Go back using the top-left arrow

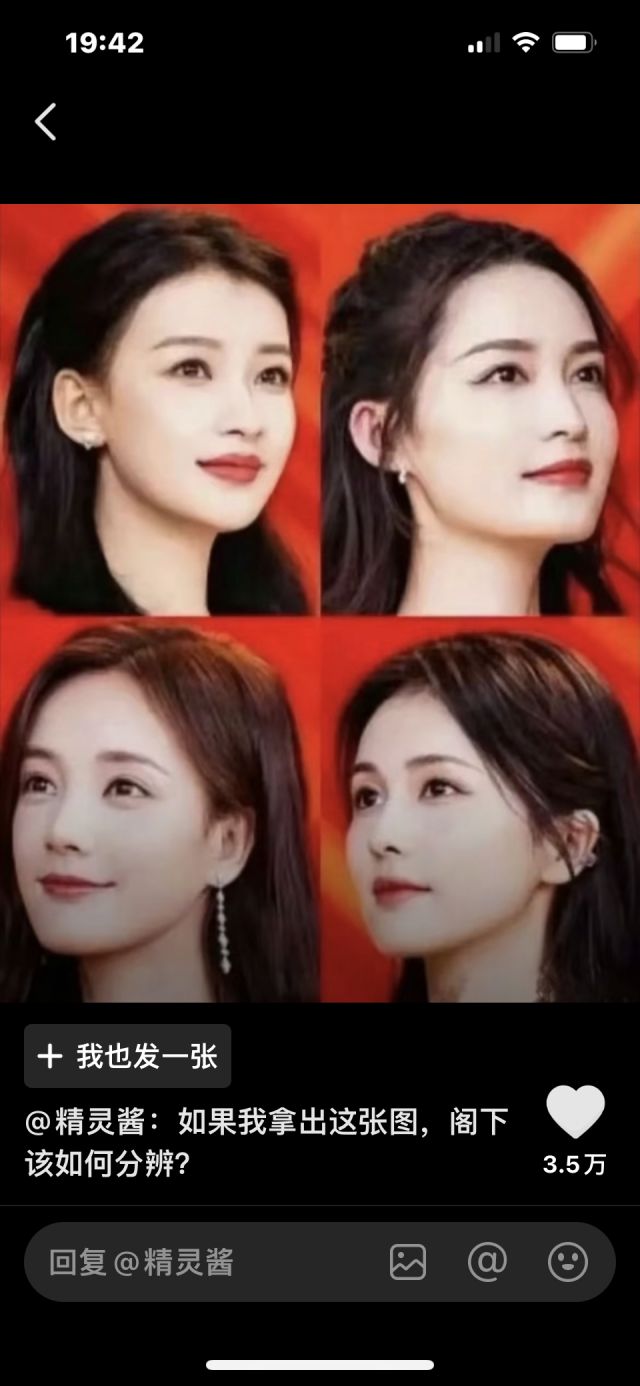click(x=46, y=122)
